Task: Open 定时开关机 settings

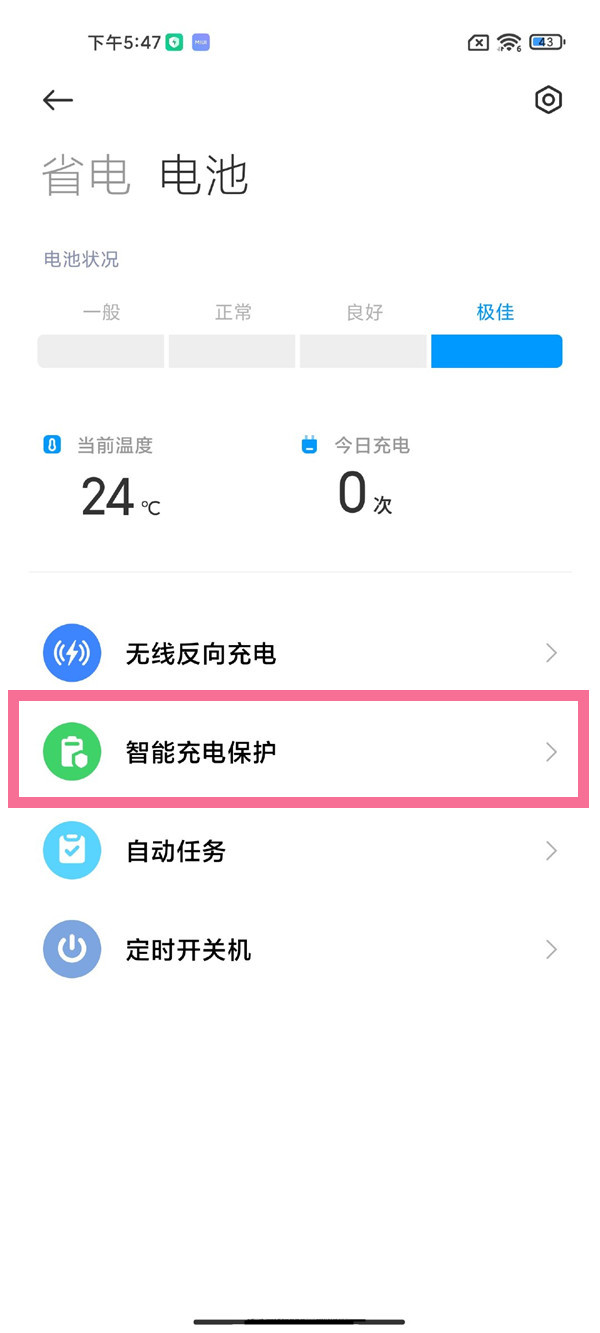Action: (299, 949)
